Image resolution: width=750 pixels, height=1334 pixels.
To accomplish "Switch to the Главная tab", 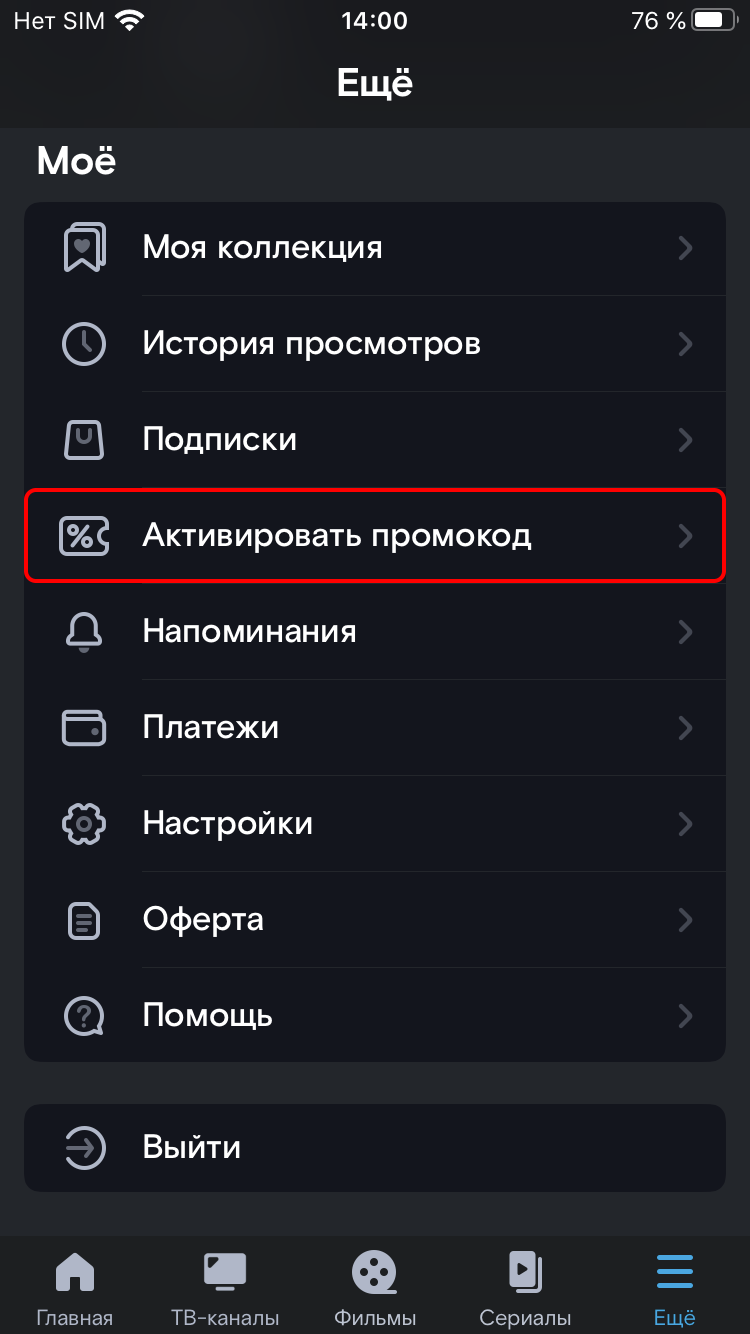I will pos(75,1288).
